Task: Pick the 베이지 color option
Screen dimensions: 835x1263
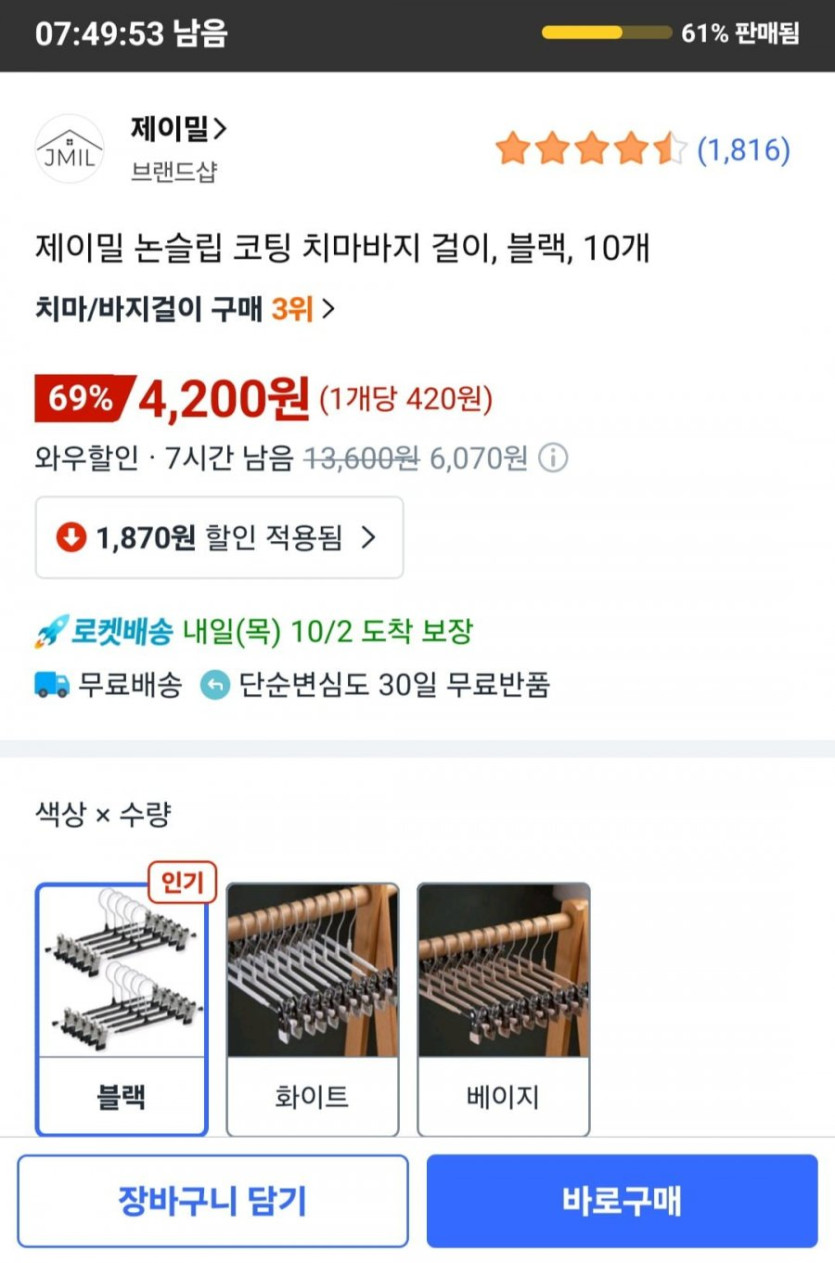Action: pos(503,1010)
